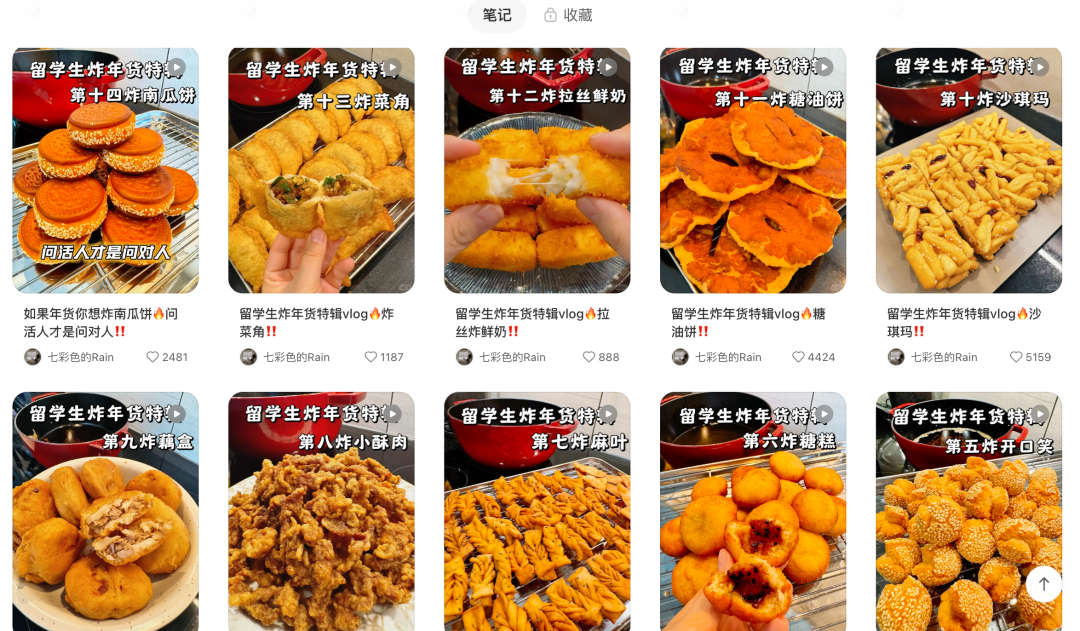Like the 糖油饼 note with 4424 likes
This screenshot has height=631, width=1080.
click(x=799, y=357)
